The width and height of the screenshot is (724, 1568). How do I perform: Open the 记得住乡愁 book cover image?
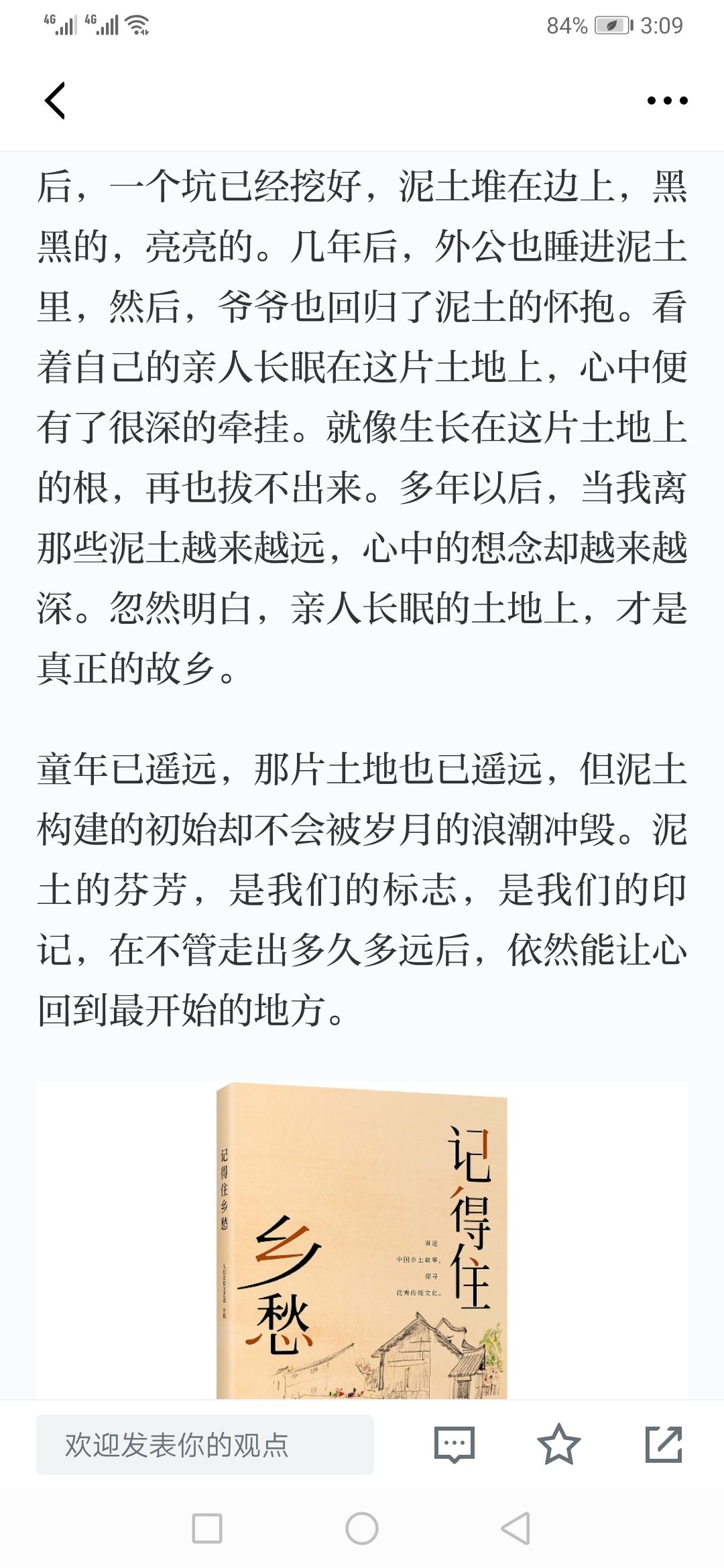362,1240
